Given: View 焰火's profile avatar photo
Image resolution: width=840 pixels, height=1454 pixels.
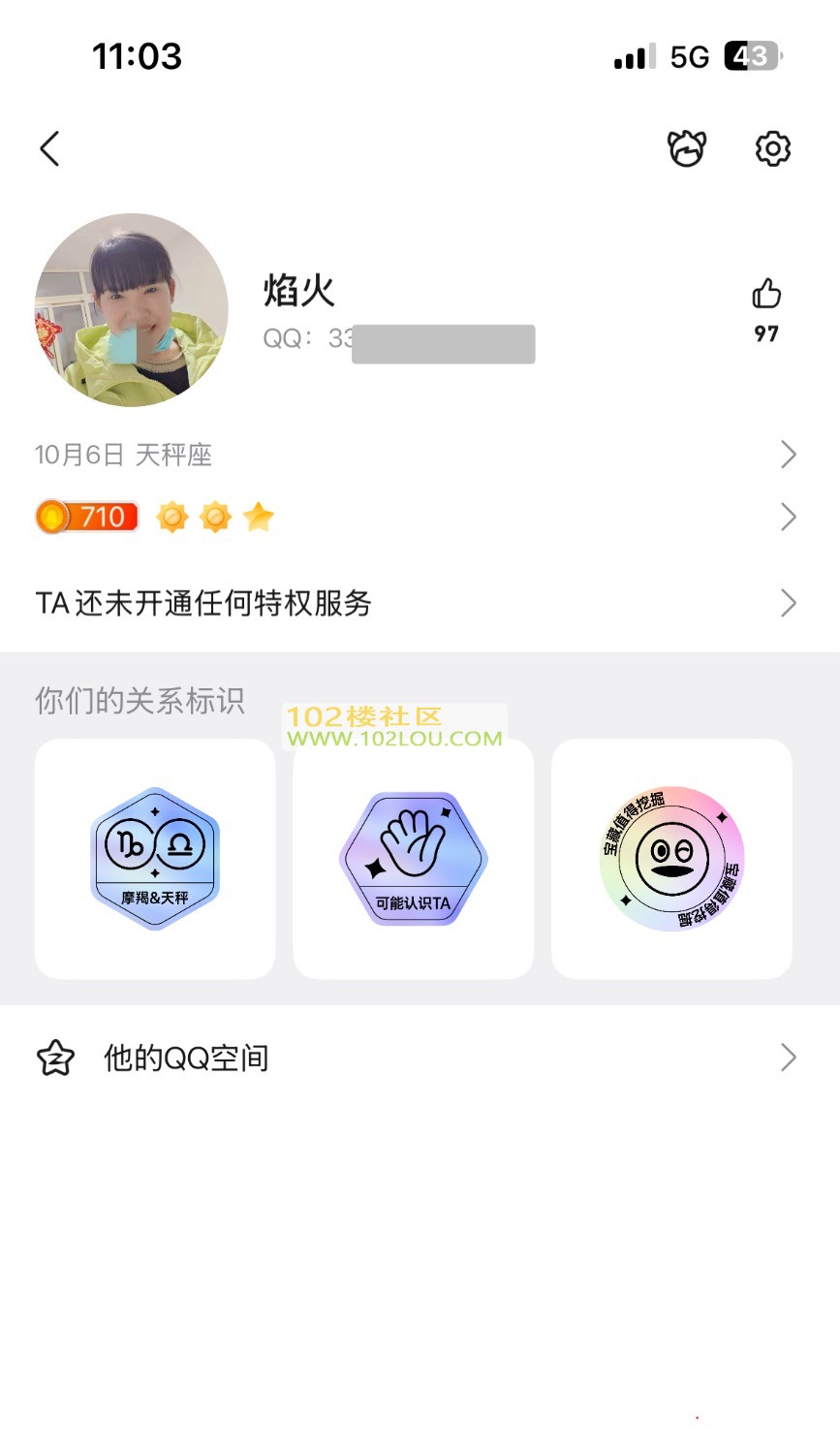Looking at the screenshot, I should tap(132, 310).
